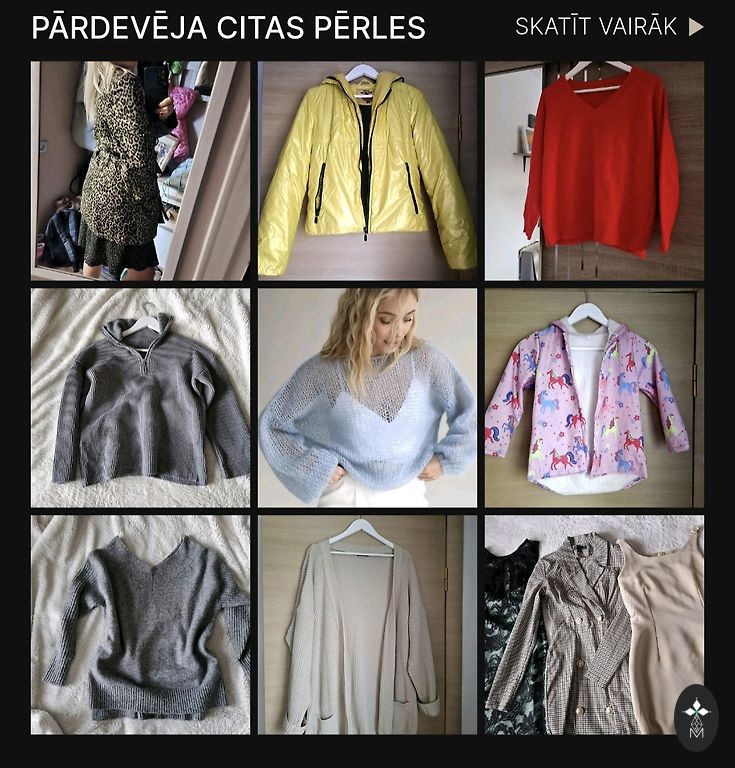Open the leopard print coat listing
The height and width of the screenshot is (768, 735).
(x=140, y=171)
